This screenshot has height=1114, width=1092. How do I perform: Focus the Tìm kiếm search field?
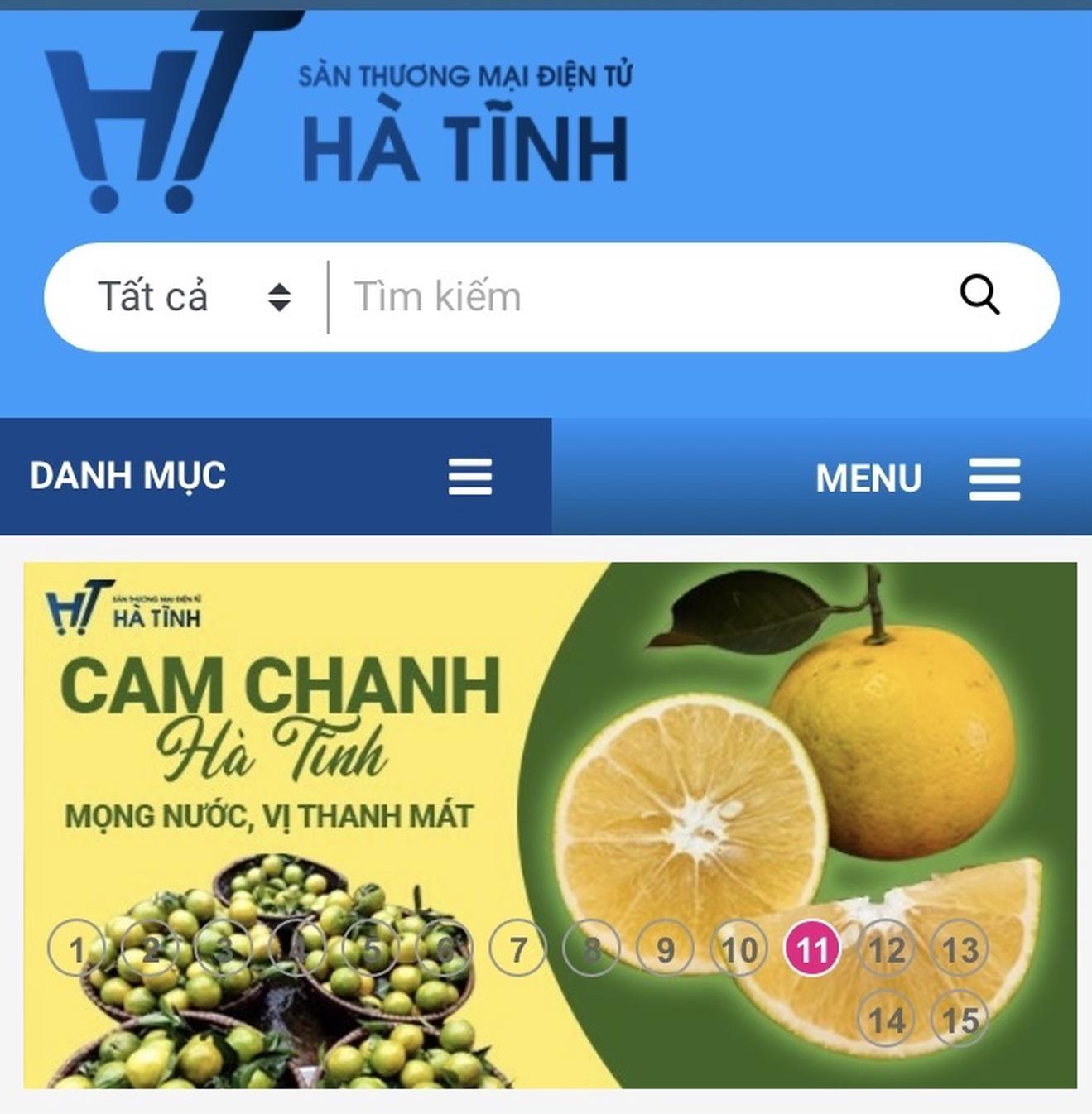[637, 296]
